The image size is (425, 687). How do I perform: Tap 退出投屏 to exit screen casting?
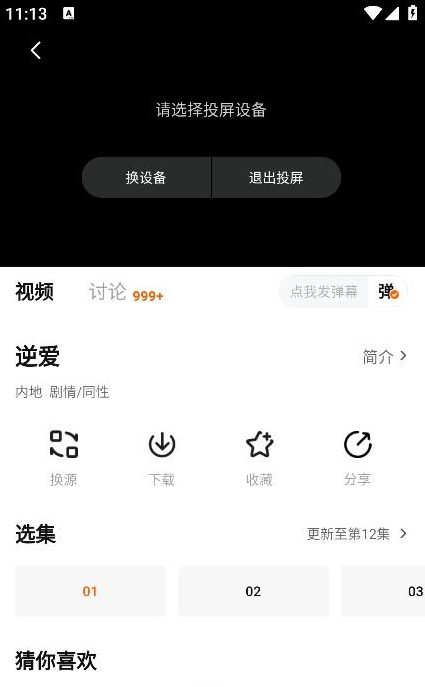tap(276, 177)
